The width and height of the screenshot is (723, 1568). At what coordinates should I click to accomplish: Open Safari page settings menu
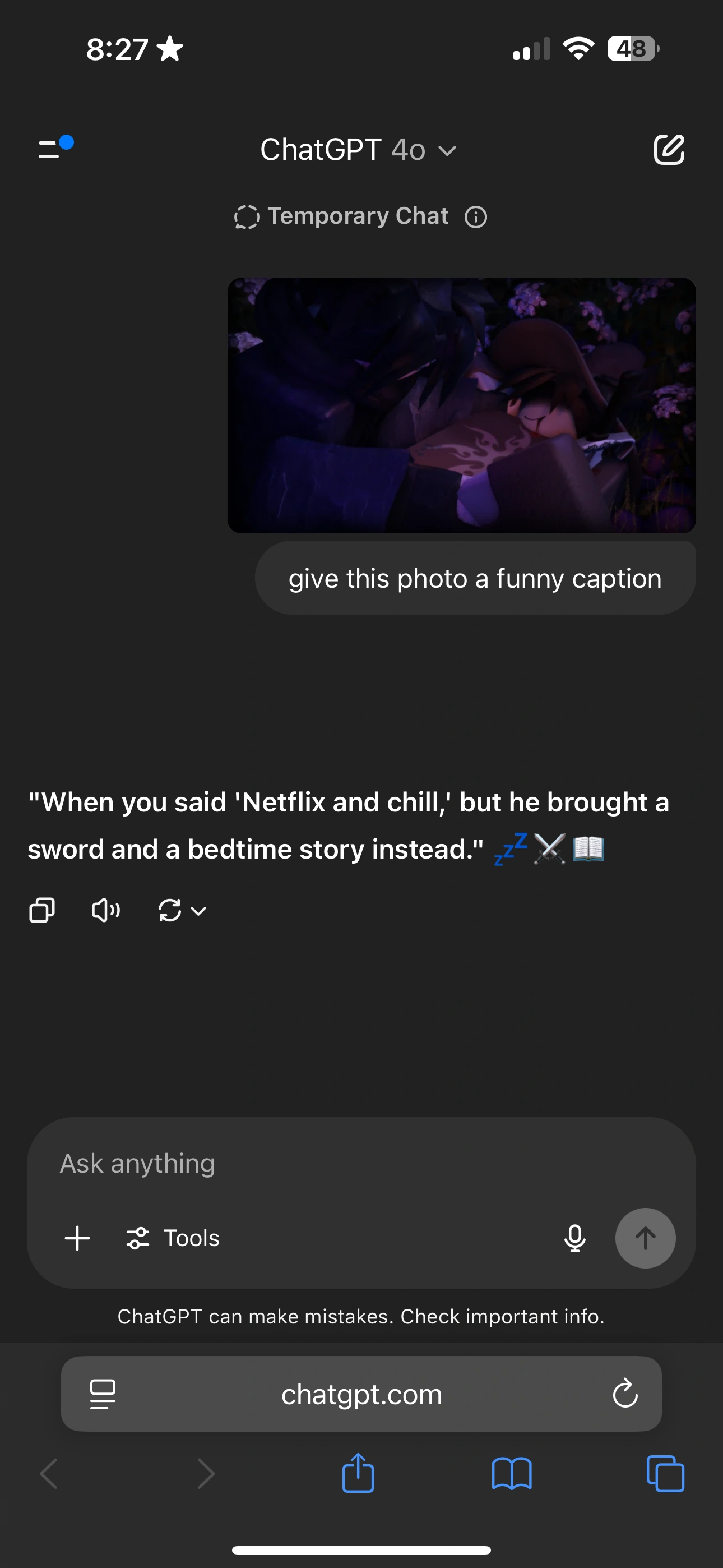click(102, 1395)
